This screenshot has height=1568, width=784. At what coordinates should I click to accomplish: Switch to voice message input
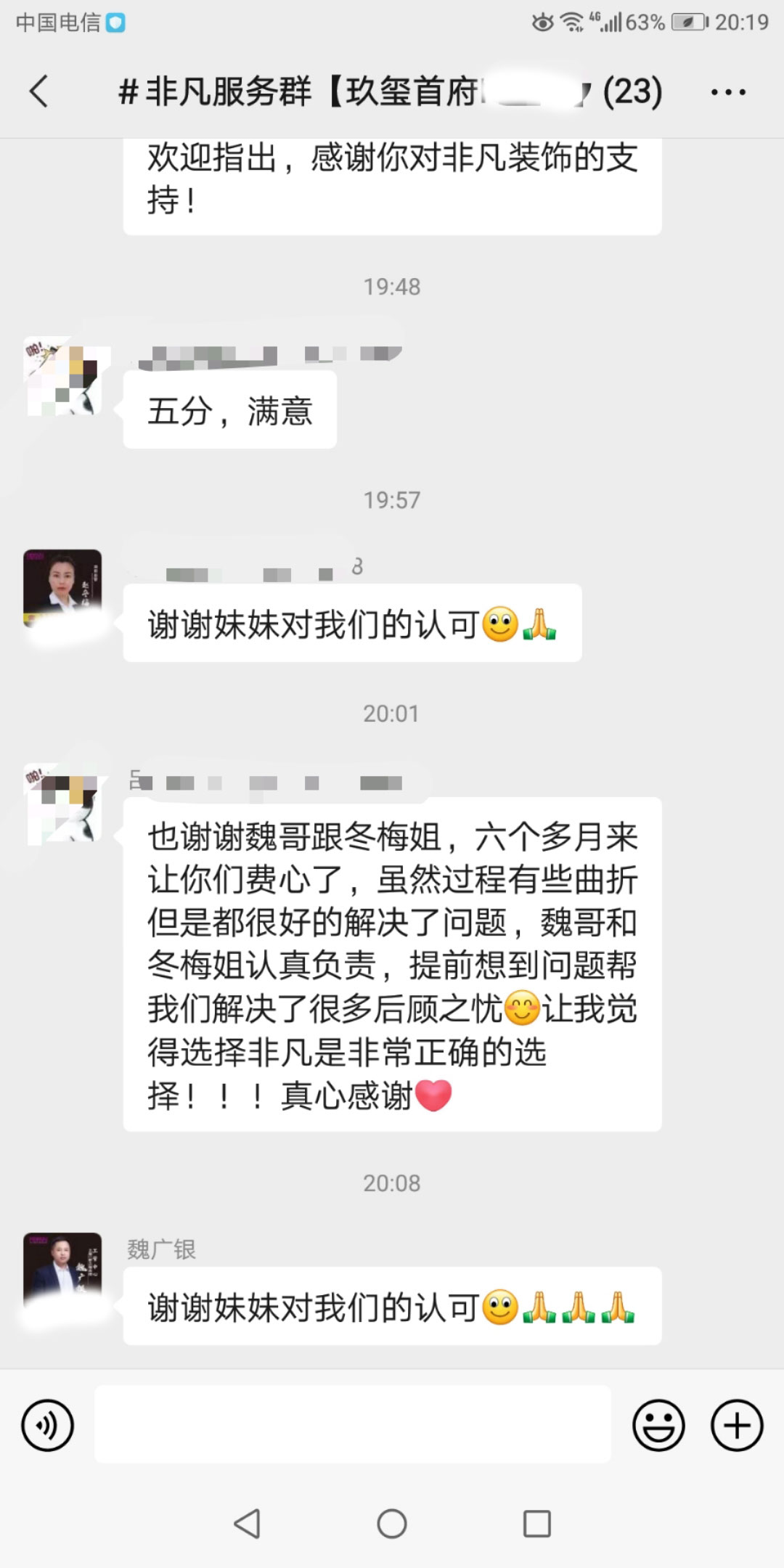48,1426
